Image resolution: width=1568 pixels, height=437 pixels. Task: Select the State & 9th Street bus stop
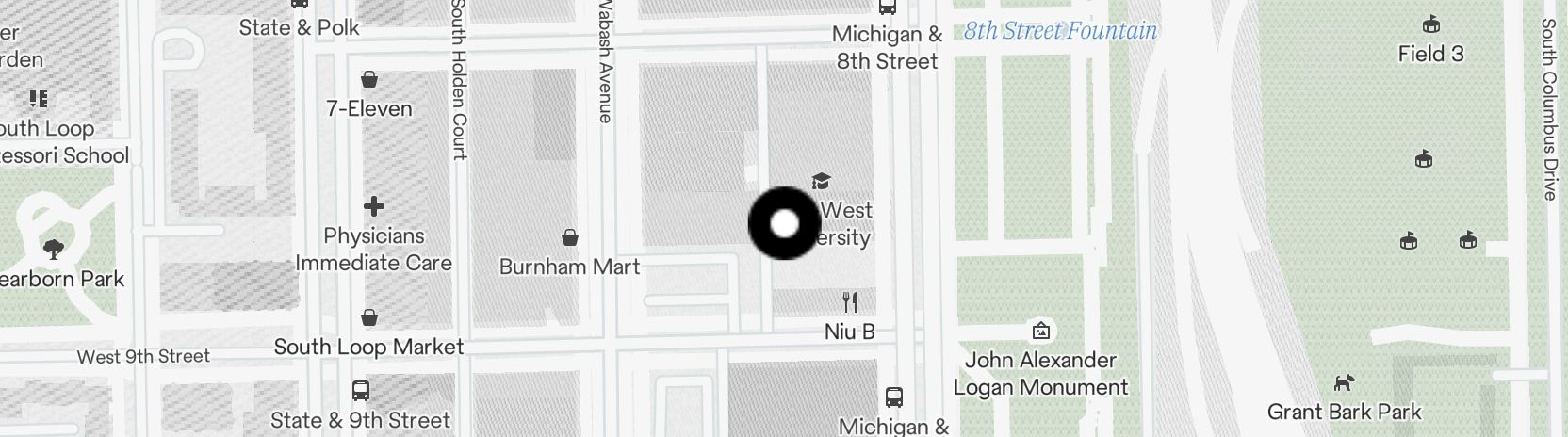(x=360, y=391)
